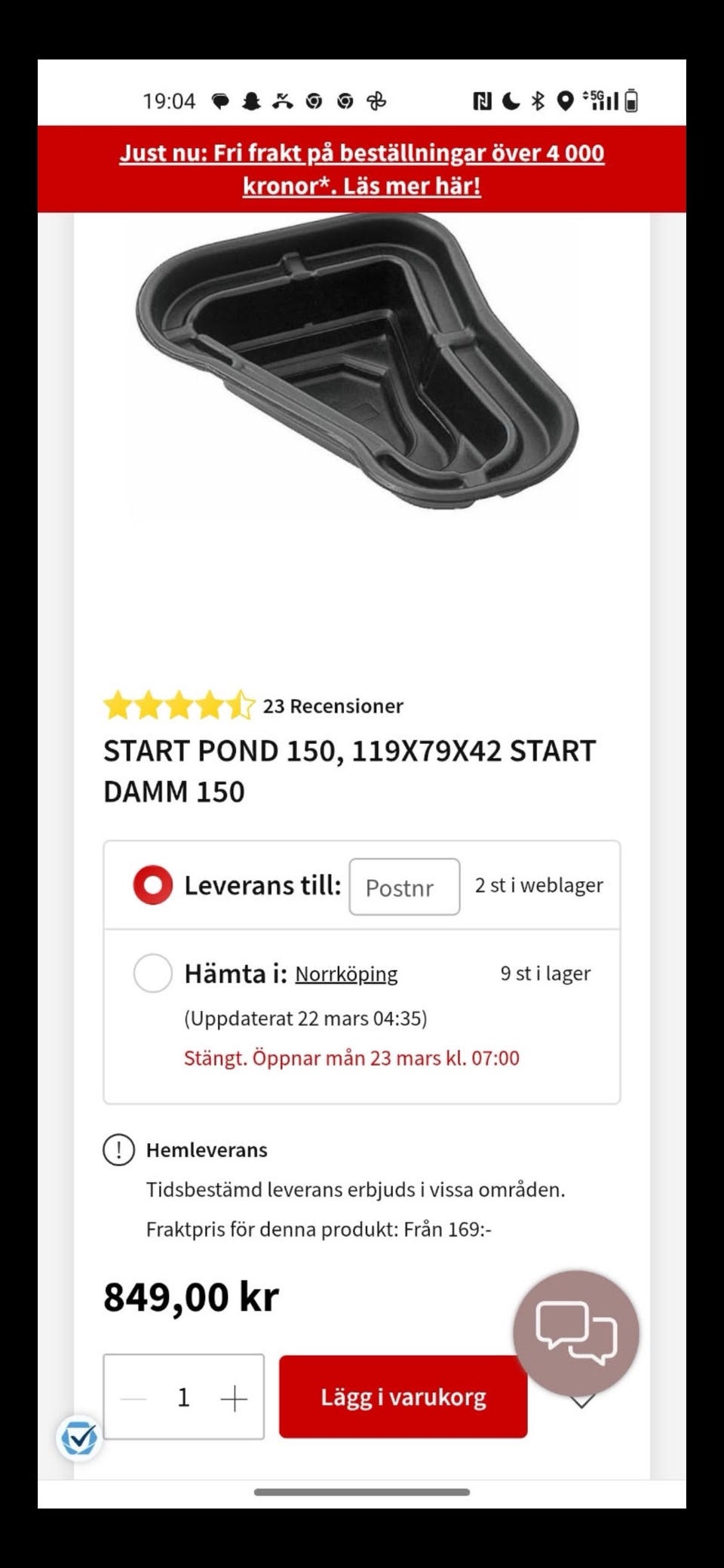
Task: Tap the Postnr postal code field
Action: point(404,887)
